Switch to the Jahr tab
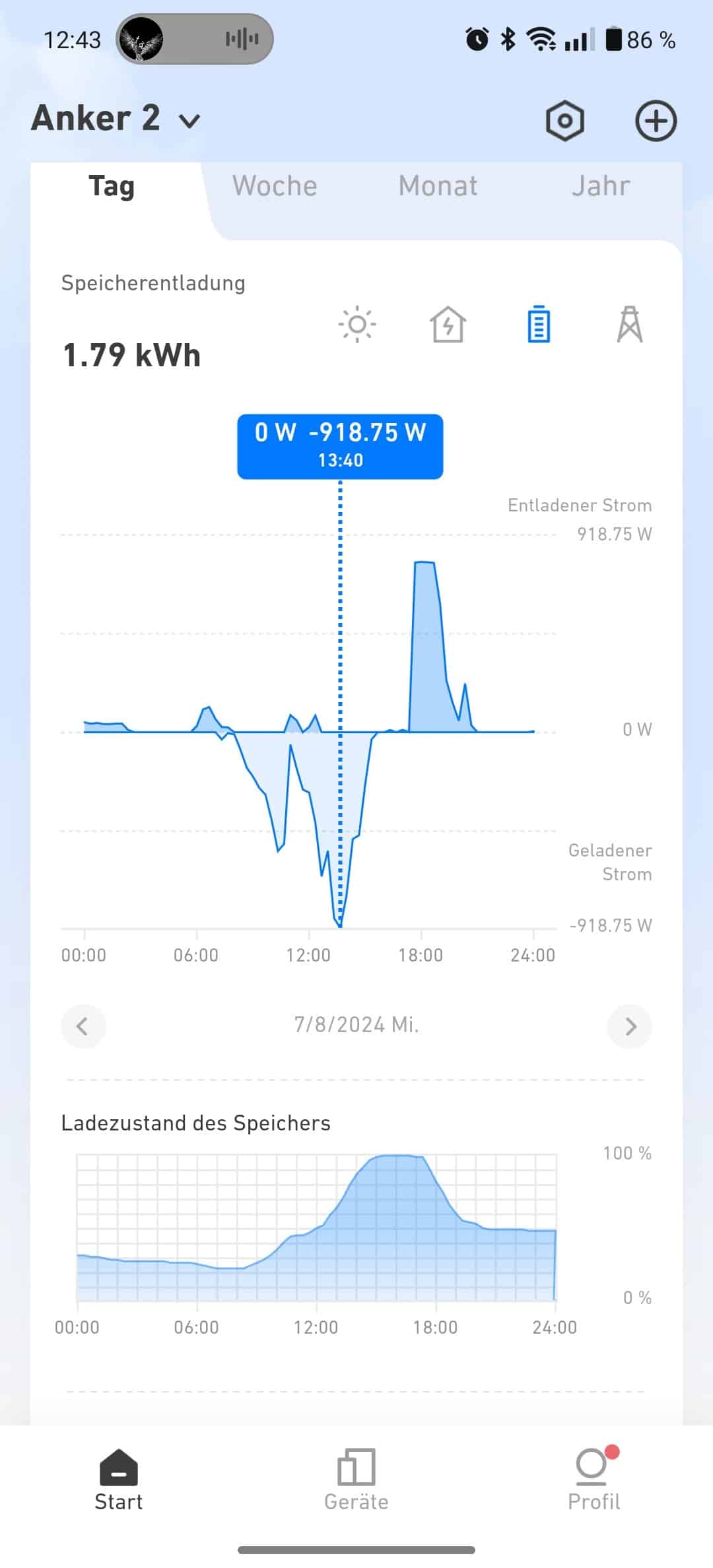 point(601,186)
